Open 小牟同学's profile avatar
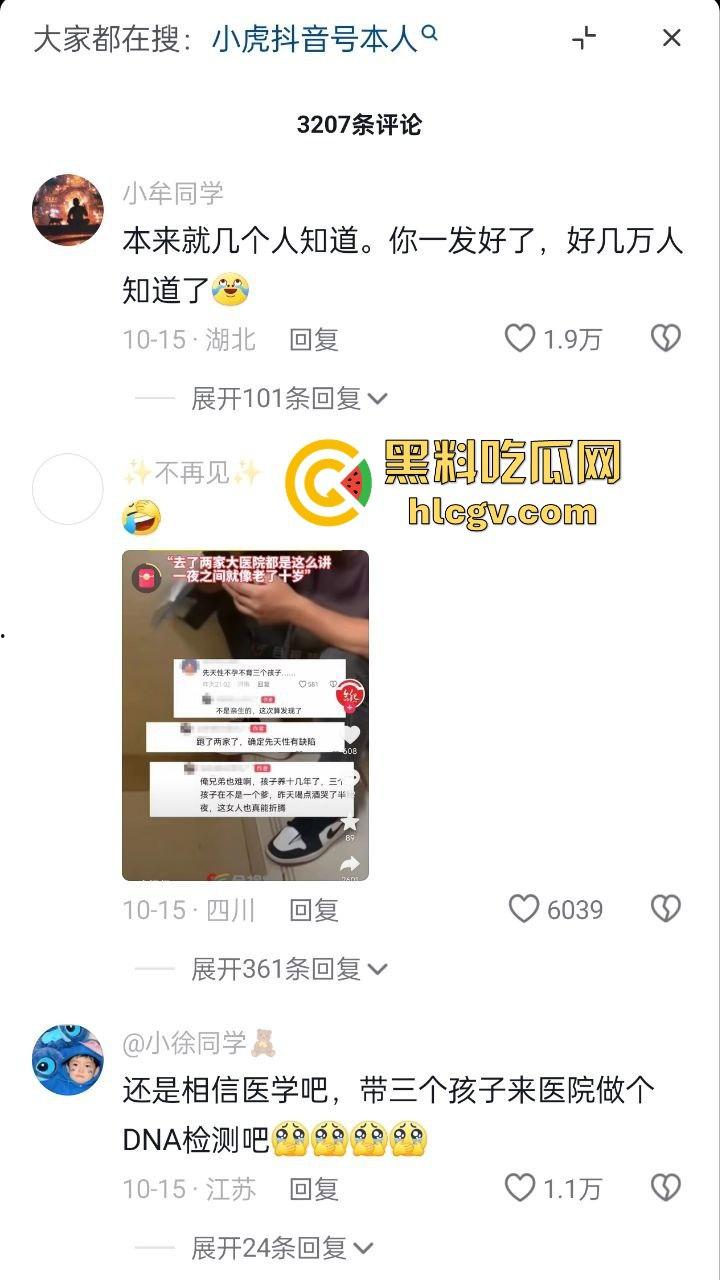This screenshot has width=720, height=1280. click(68, 210)
